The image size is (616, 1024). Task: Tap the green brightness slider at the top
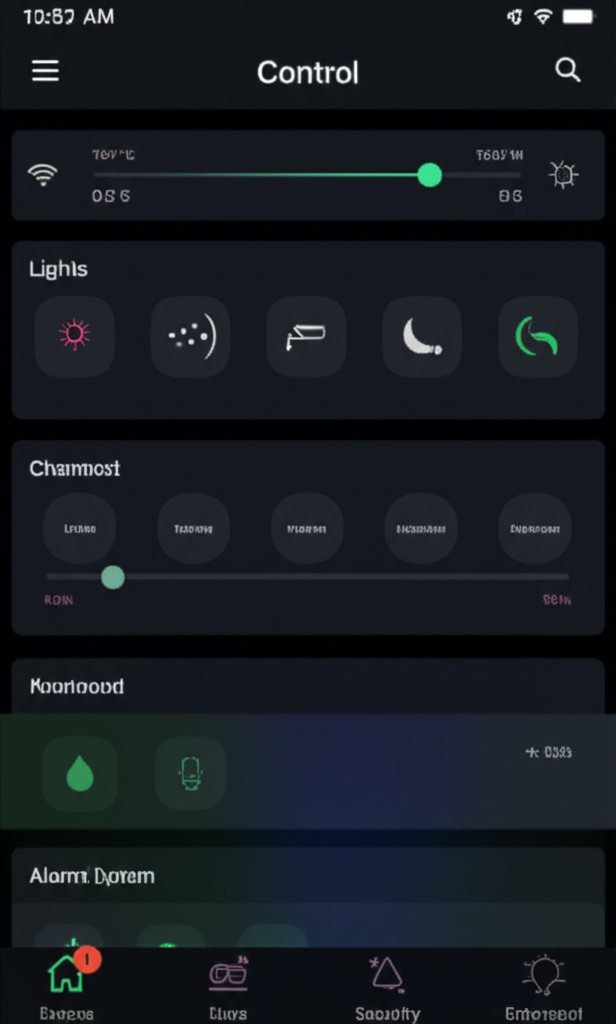coord(429,176)
